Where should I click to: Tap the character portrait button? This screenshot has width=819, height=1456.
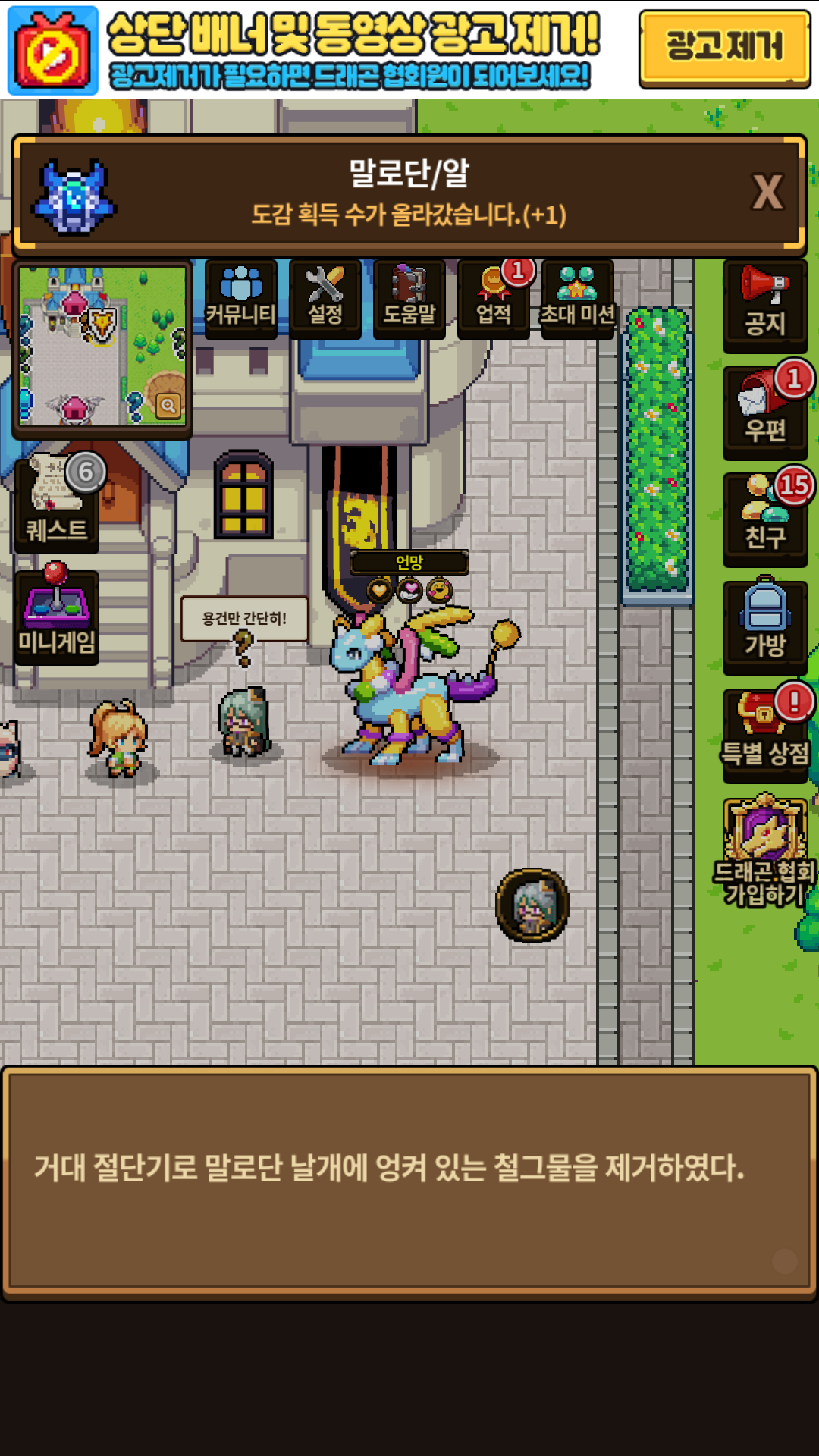coord(532,905)
